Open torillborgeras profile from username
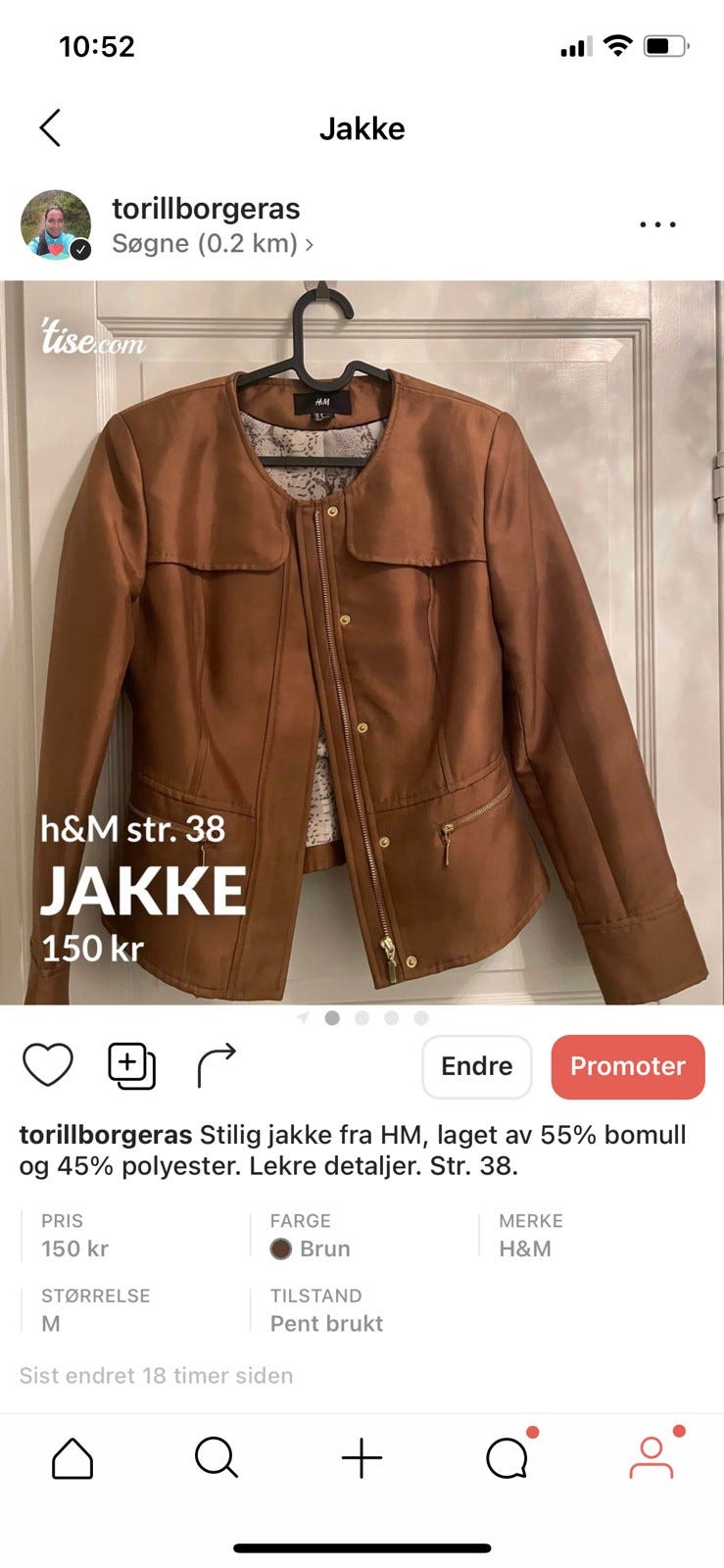Image resolution: width=724 pixels, height=1568 pixels. (x=205, y=209)
